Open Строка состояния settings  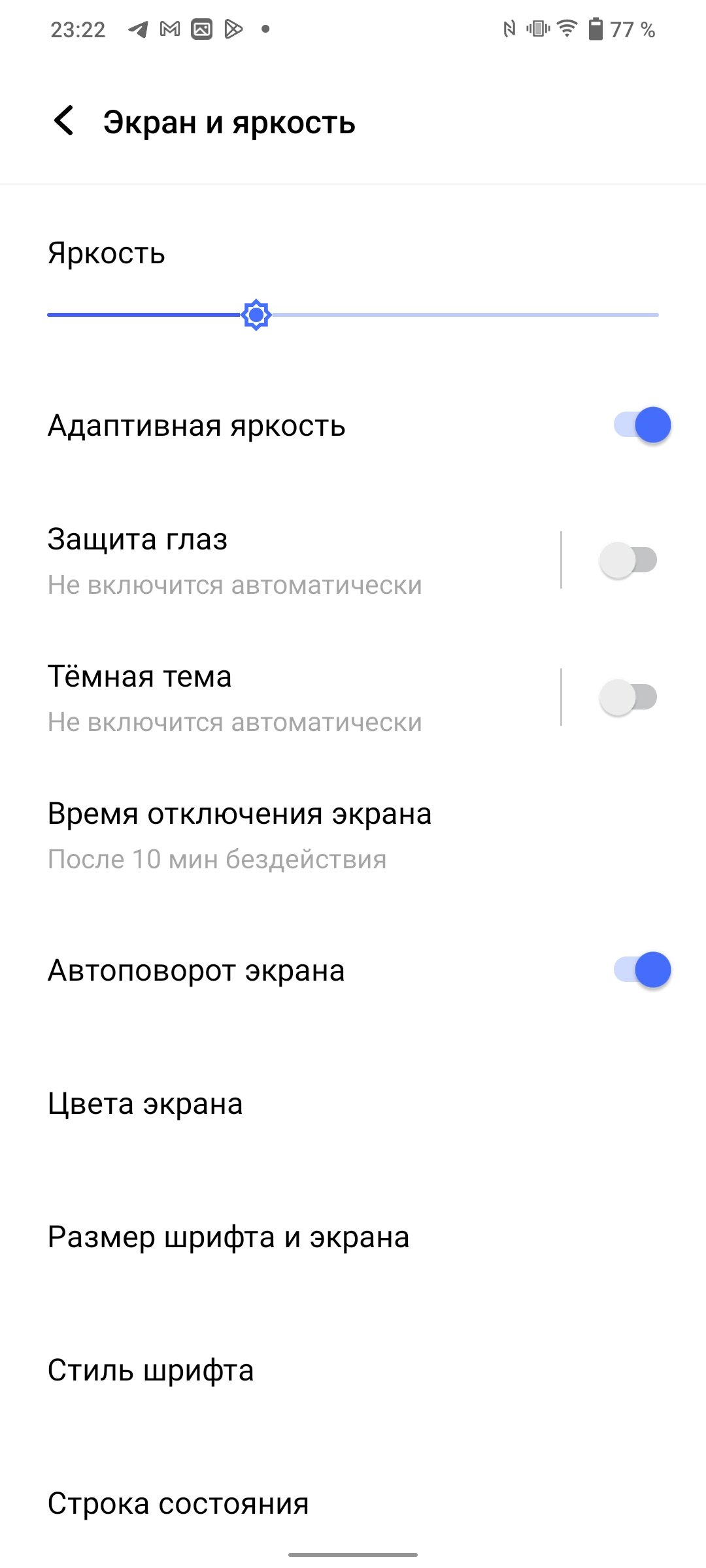tap(353, 1503)
